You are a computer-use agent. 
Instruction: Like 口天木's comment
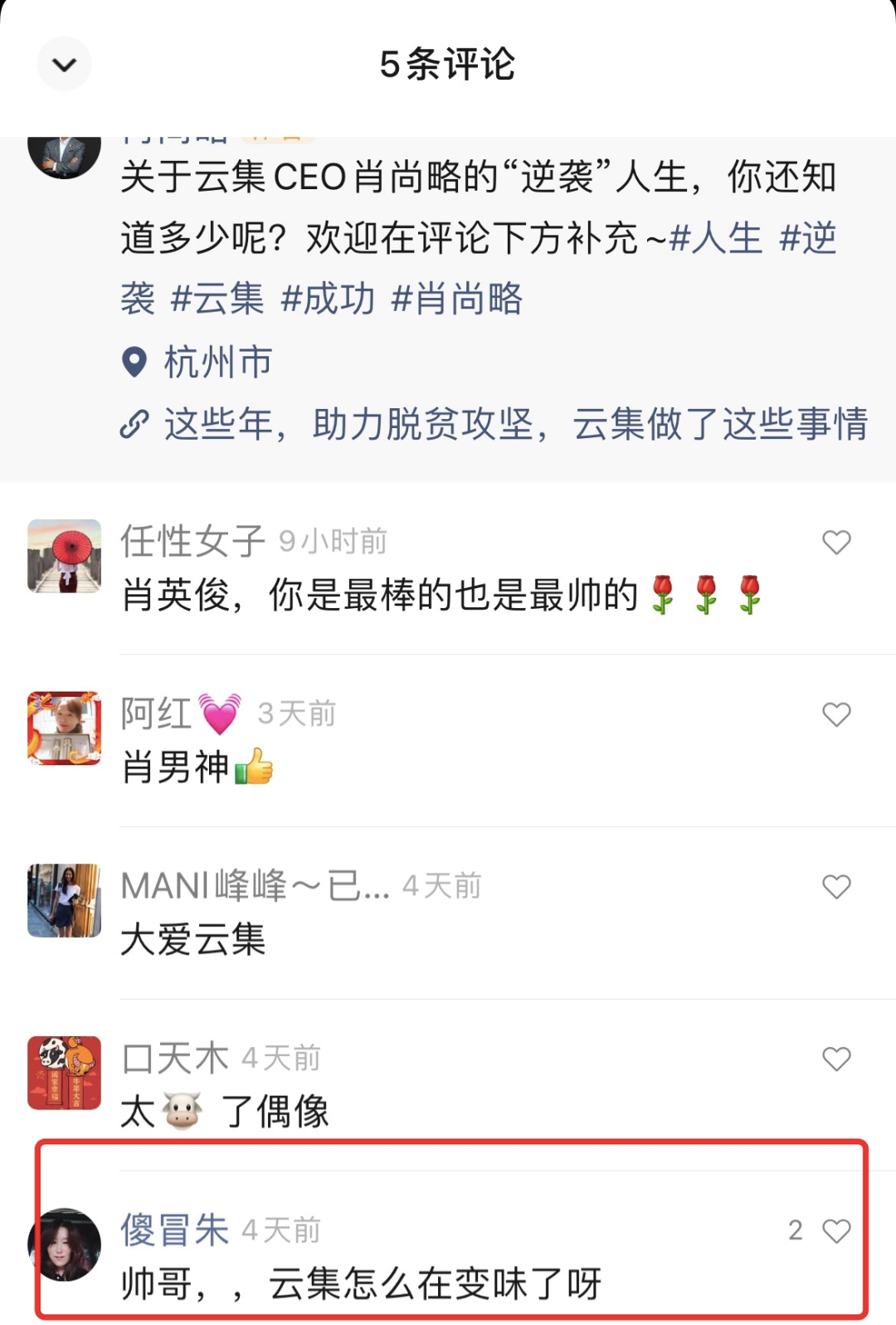pos(836,1059)
